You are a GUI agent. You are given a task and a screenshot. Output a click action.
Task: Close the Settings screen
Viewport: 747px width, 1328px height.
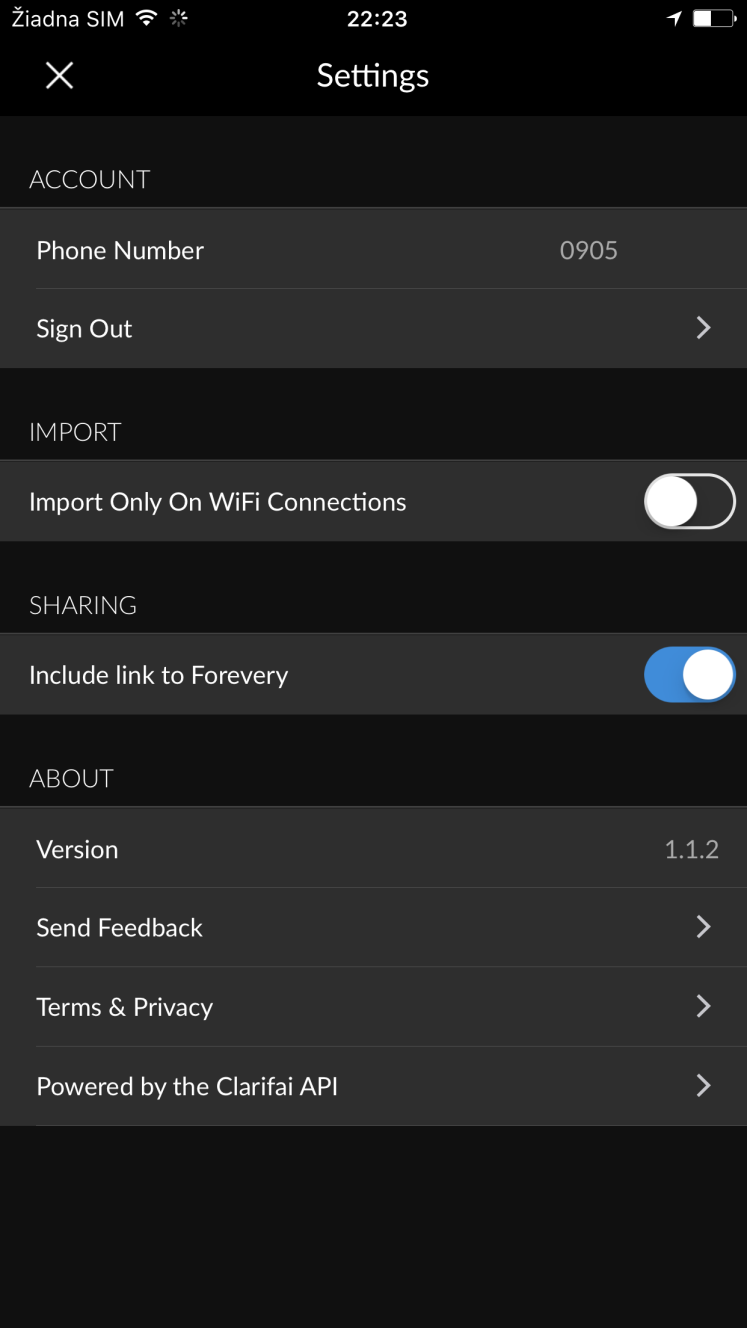click(x=59, y=75)
